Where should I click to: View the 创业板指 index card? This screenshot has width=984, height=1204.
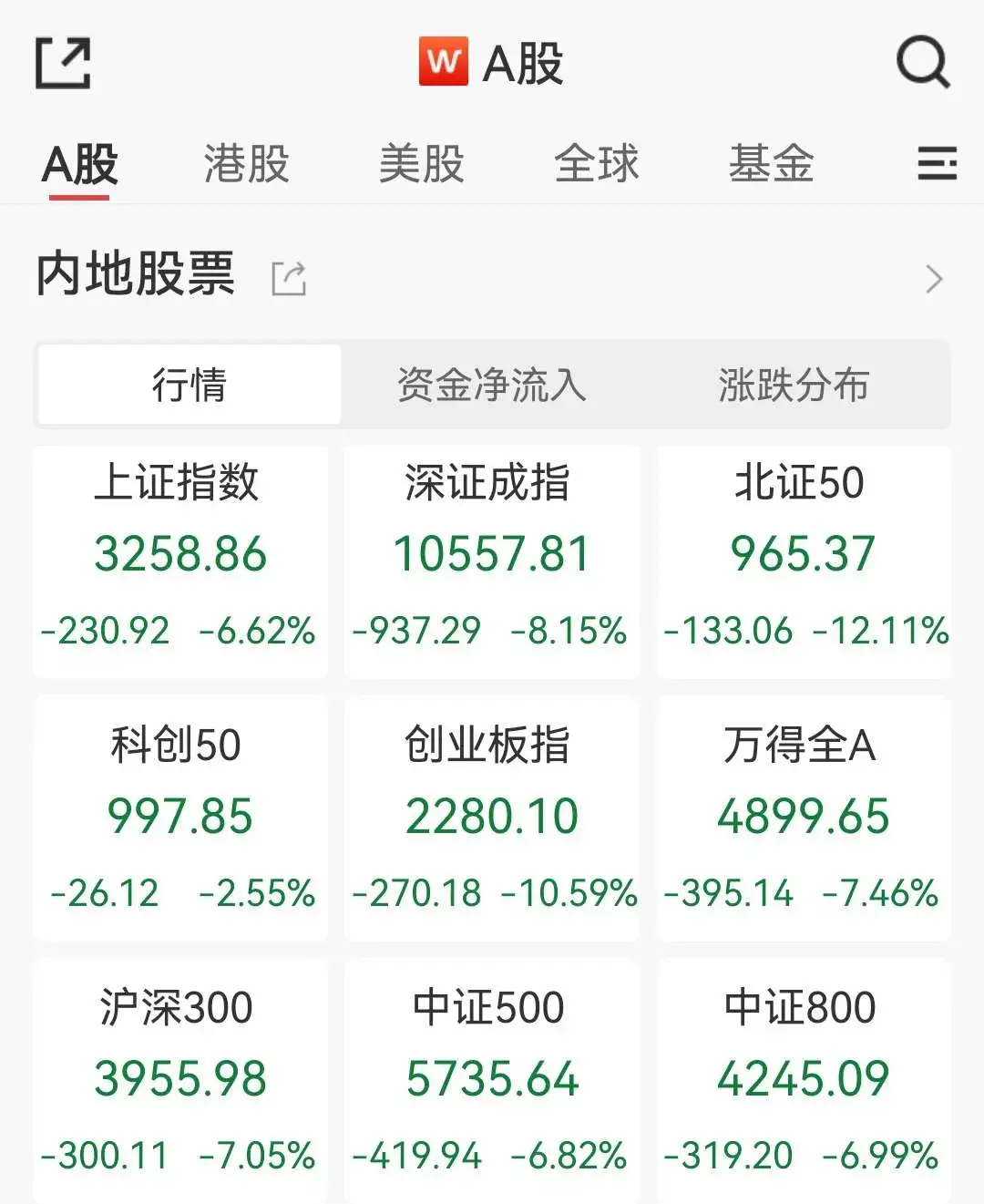click(x=491, y=818)
